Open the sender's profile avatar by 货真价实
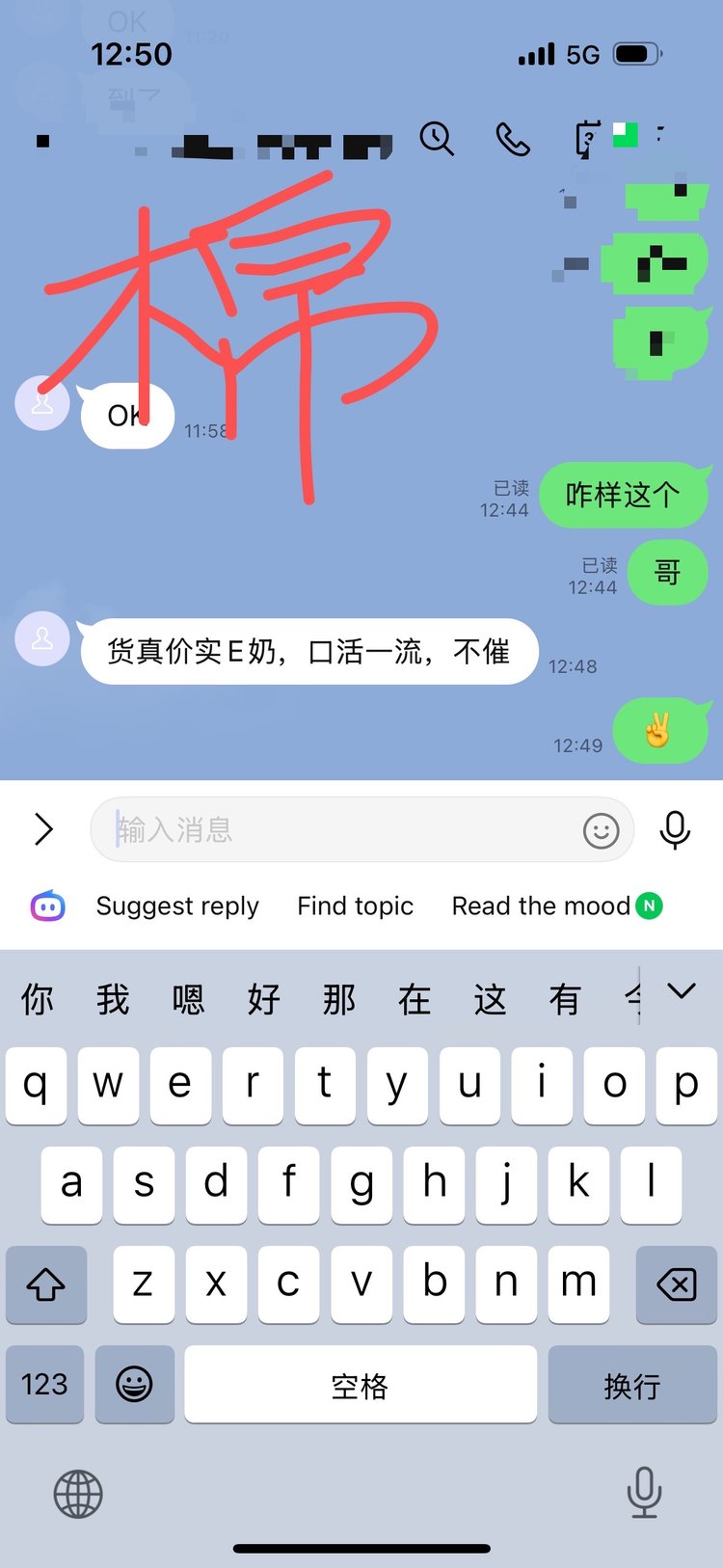This screenshot has width=723, height=1568. [x=42, y=638]
